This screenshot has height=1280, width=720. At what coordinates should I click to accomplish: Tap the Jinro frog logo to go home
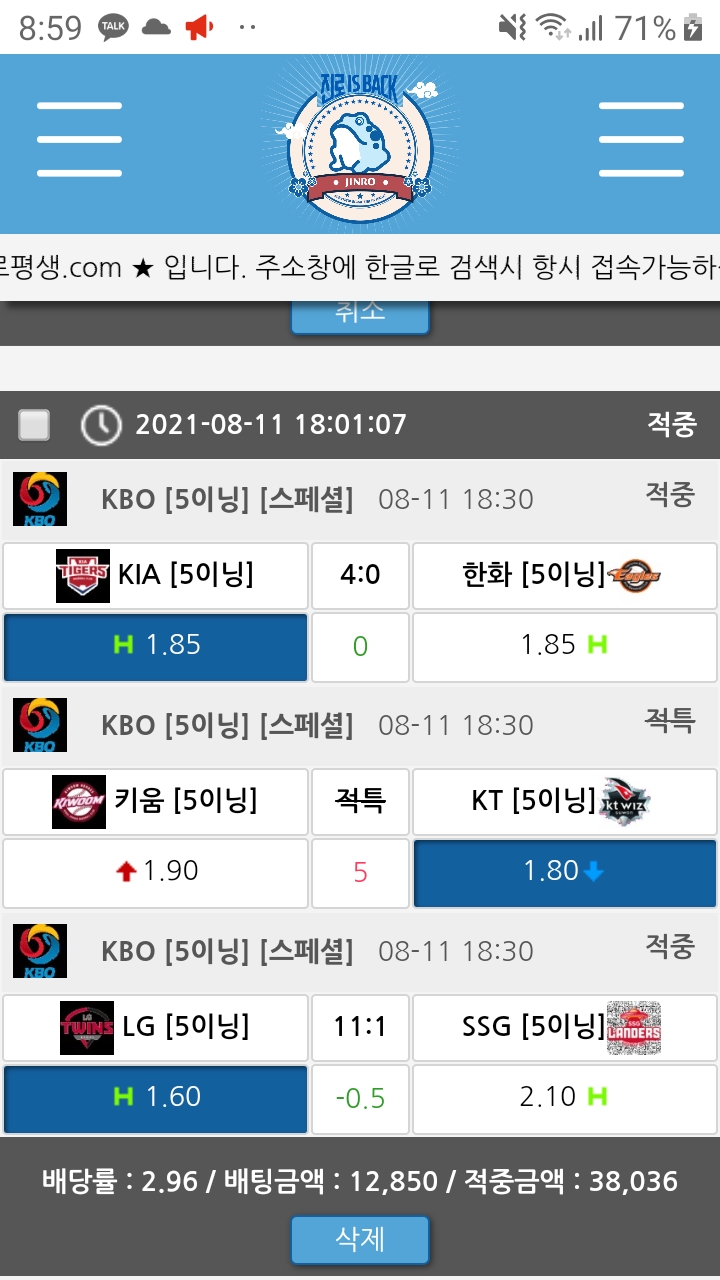[x=359, y=142]
